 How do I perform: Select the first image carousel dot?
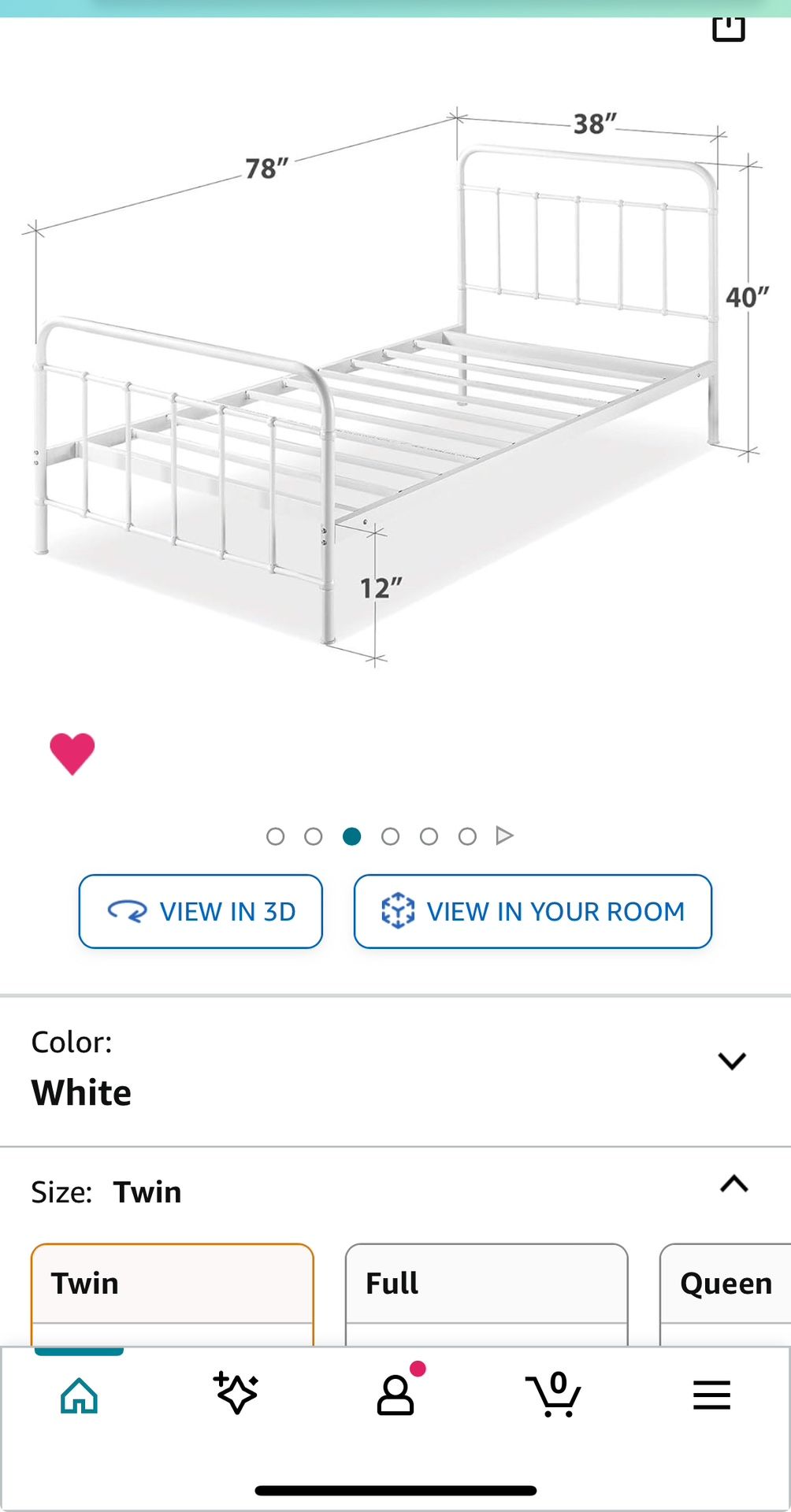click(x=276, y=836)
